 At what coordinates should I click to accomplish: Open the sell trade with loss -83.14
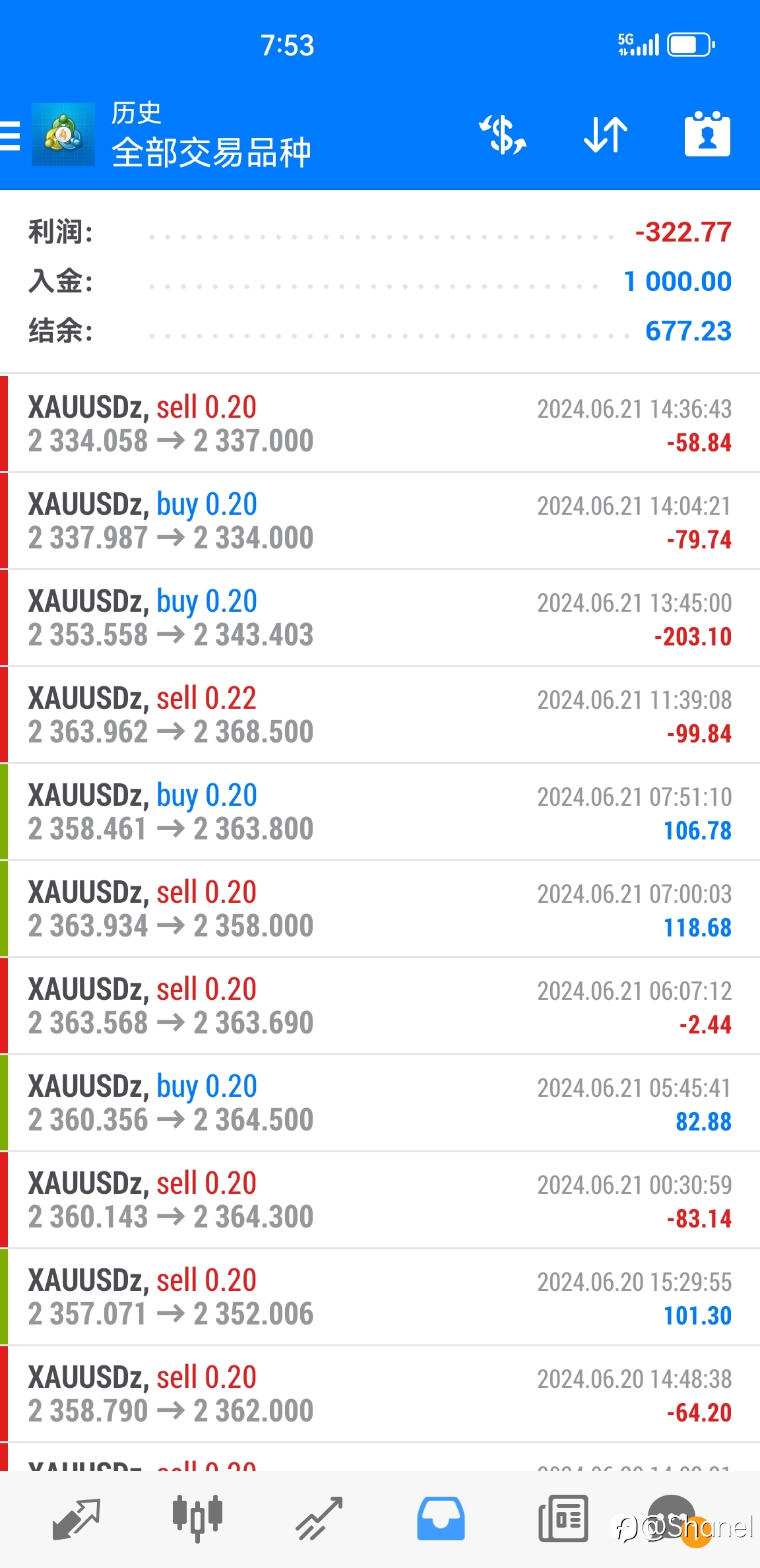(380, 1200)
